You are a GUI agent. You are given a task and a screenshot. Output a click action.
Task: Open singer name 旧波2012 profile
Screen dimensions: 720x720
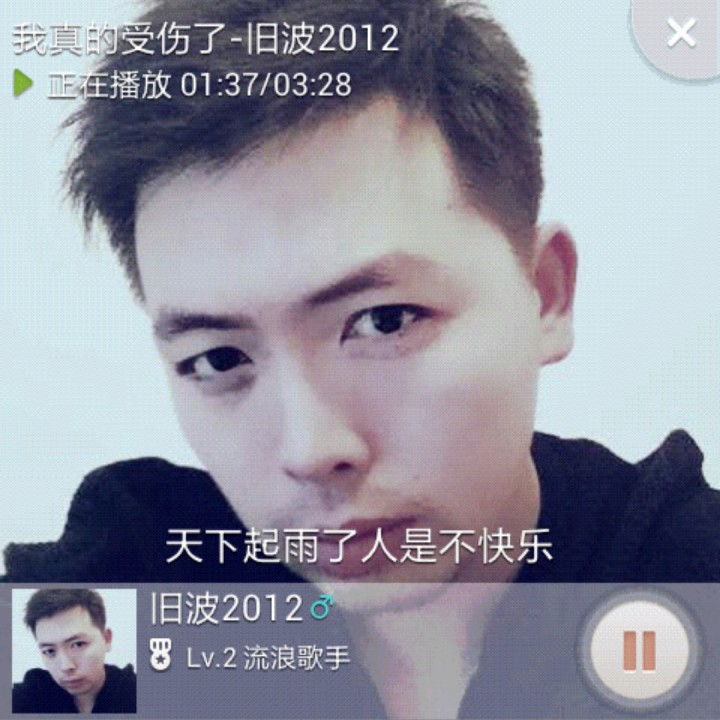click(226, 608)
